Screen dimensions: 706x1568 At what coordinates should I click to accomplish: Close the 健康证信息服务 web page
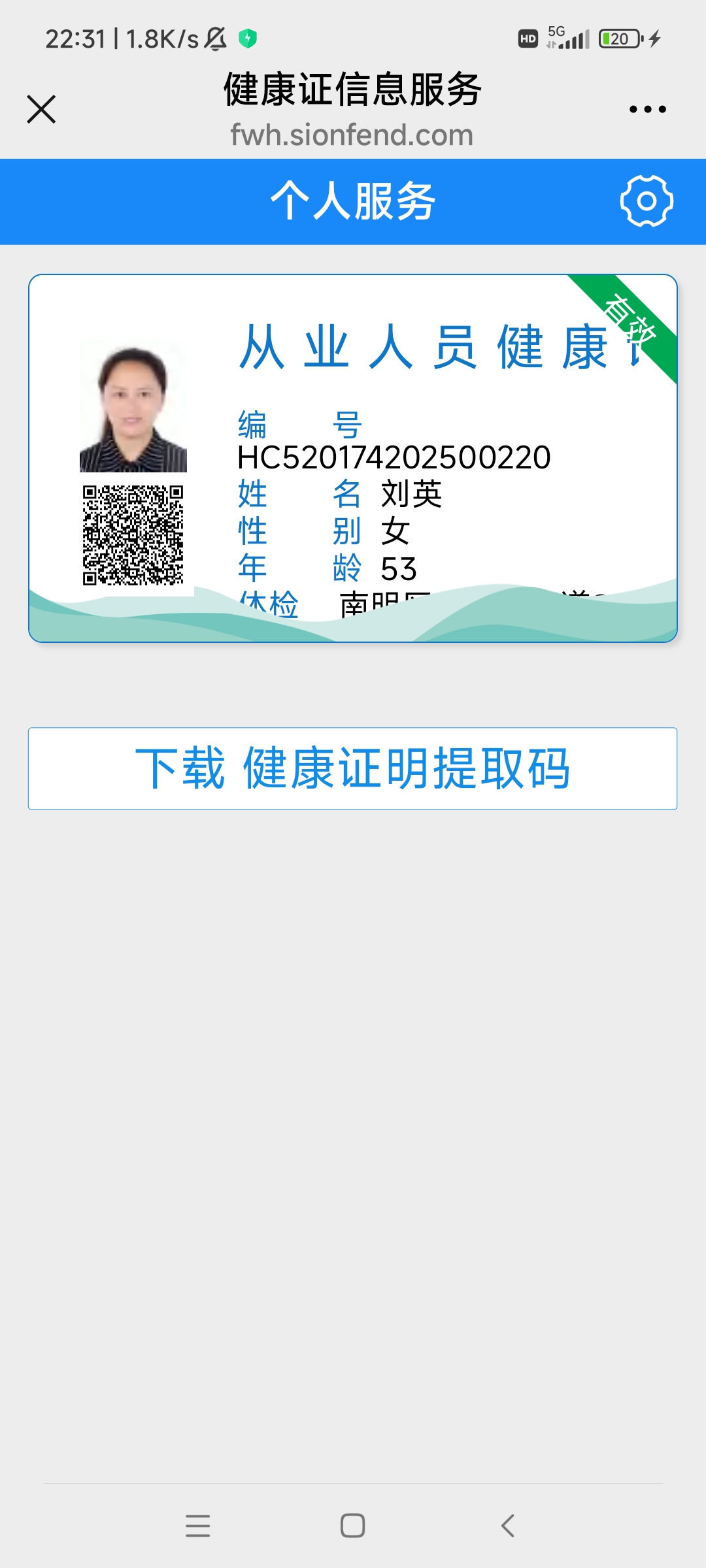(41, 109)
